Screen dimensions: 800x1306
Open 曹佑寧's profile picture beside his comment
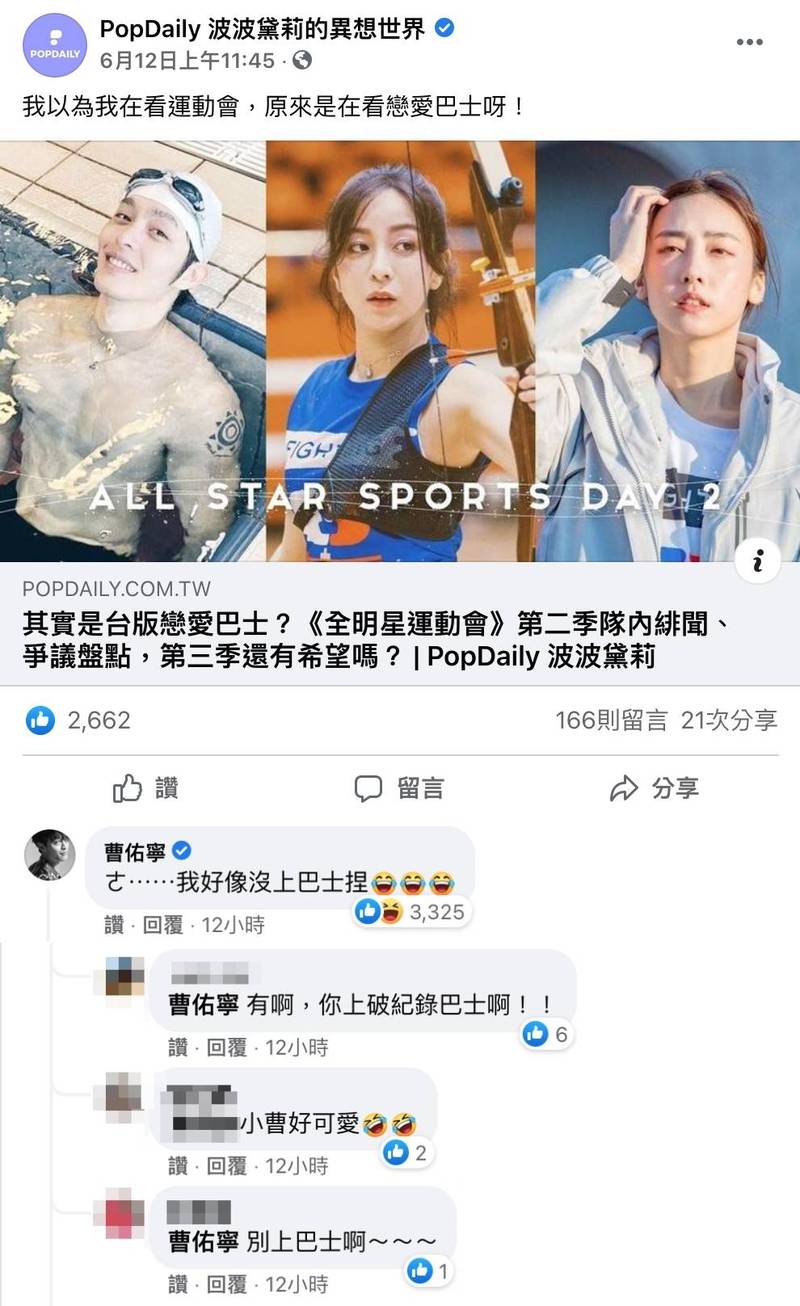pos(50,855)
